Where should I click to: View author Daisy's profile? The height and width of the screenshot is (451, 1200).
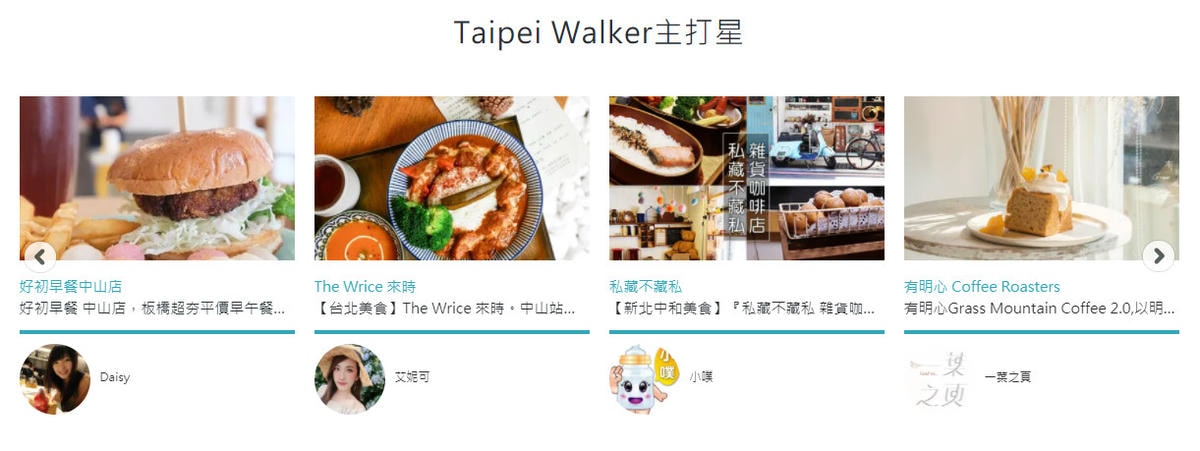114,377
